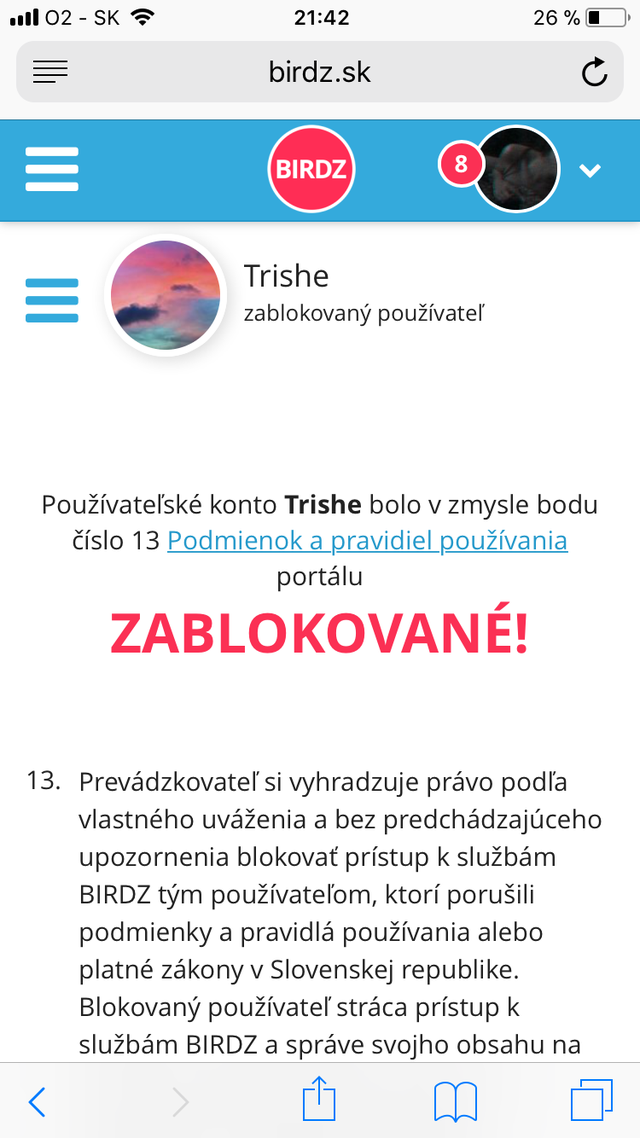This screenshot has width=640, height=1138.
Task: Open Podmienok a pravidiel používania link
Action: pyautogui.click(x=367, y=541)
